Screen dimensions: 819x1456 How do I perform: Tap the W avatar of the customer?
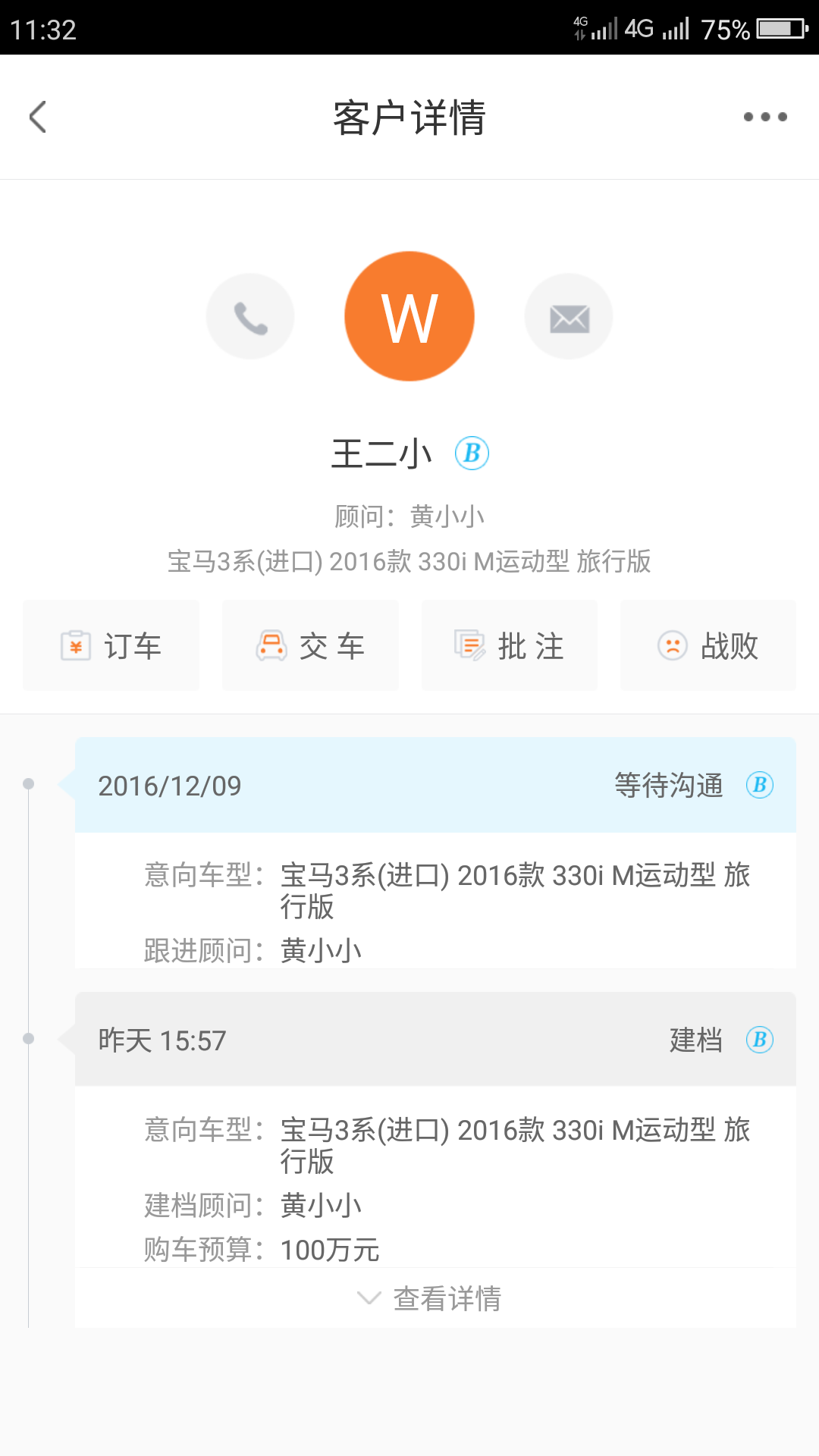[409, 315]
